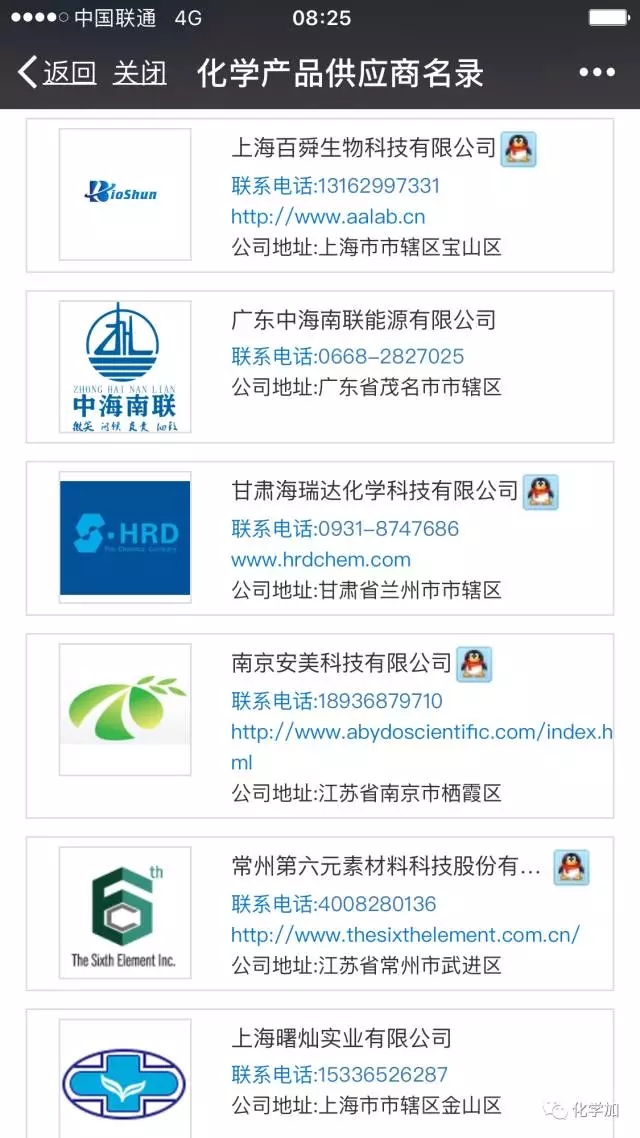Open QQ chat for 上海百舜生物科技有限公司

coord(518,149)
